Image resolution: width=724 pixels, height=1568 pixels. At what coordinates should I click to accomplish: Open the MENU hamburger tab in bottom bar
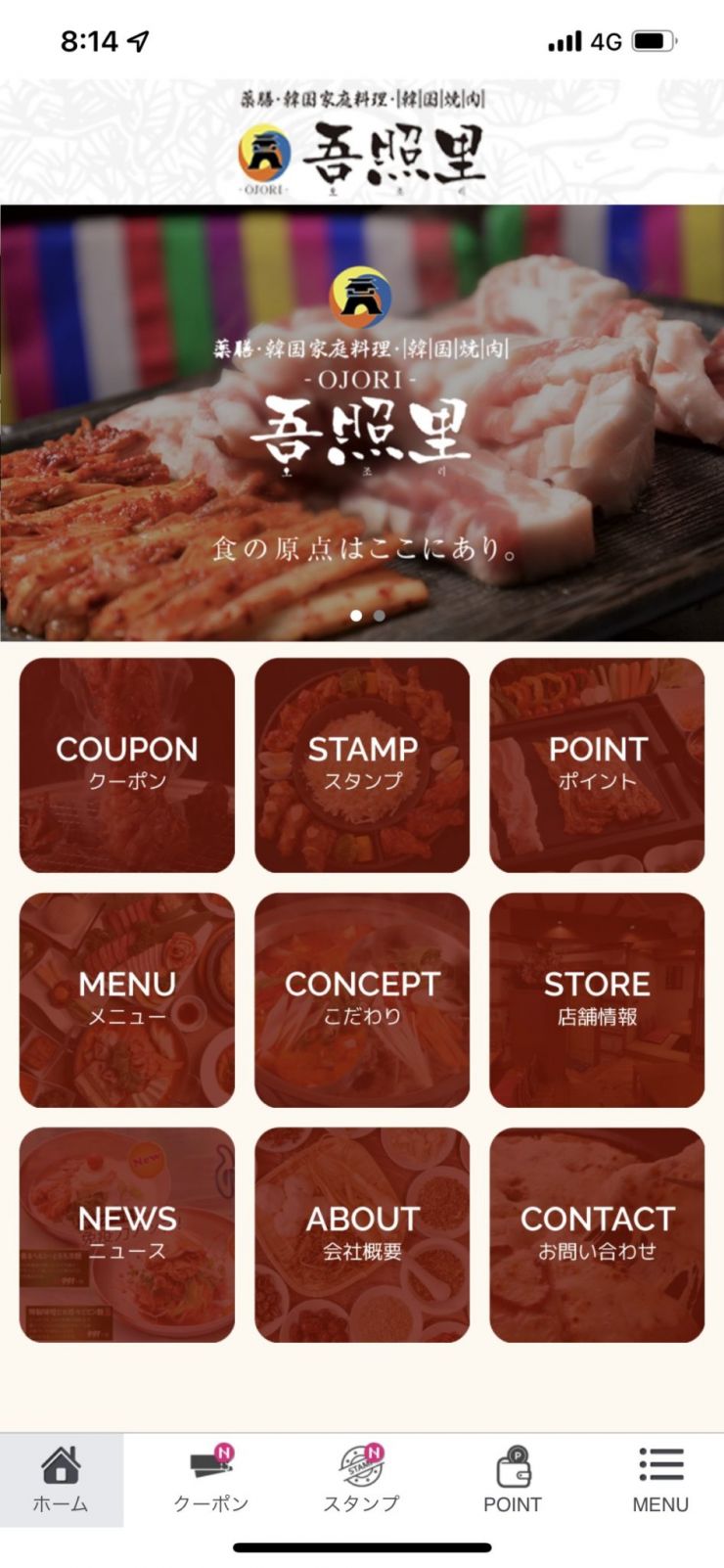point(660,1480)
